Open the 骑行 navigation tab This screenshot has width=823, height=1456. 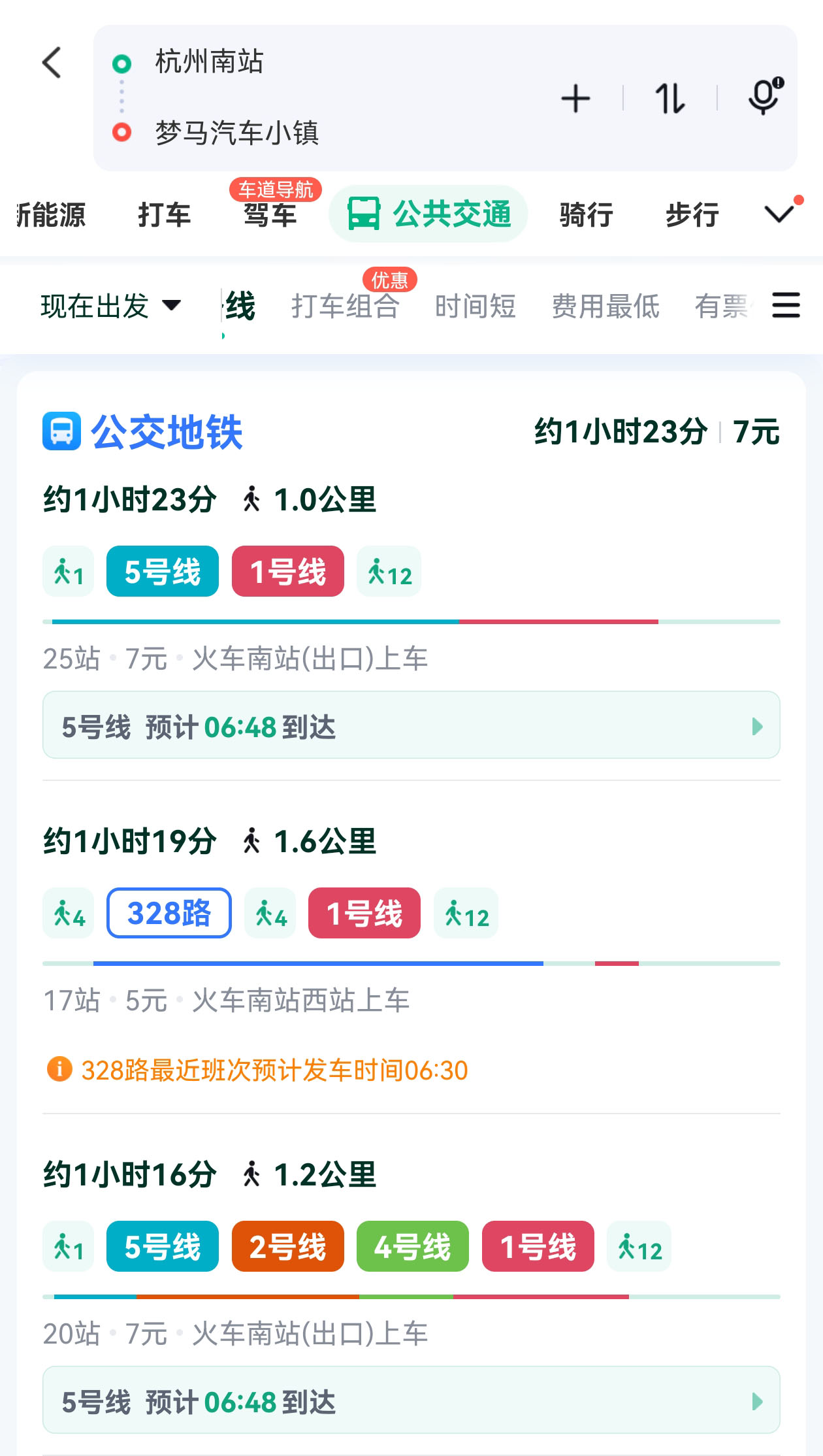point(586,214)
